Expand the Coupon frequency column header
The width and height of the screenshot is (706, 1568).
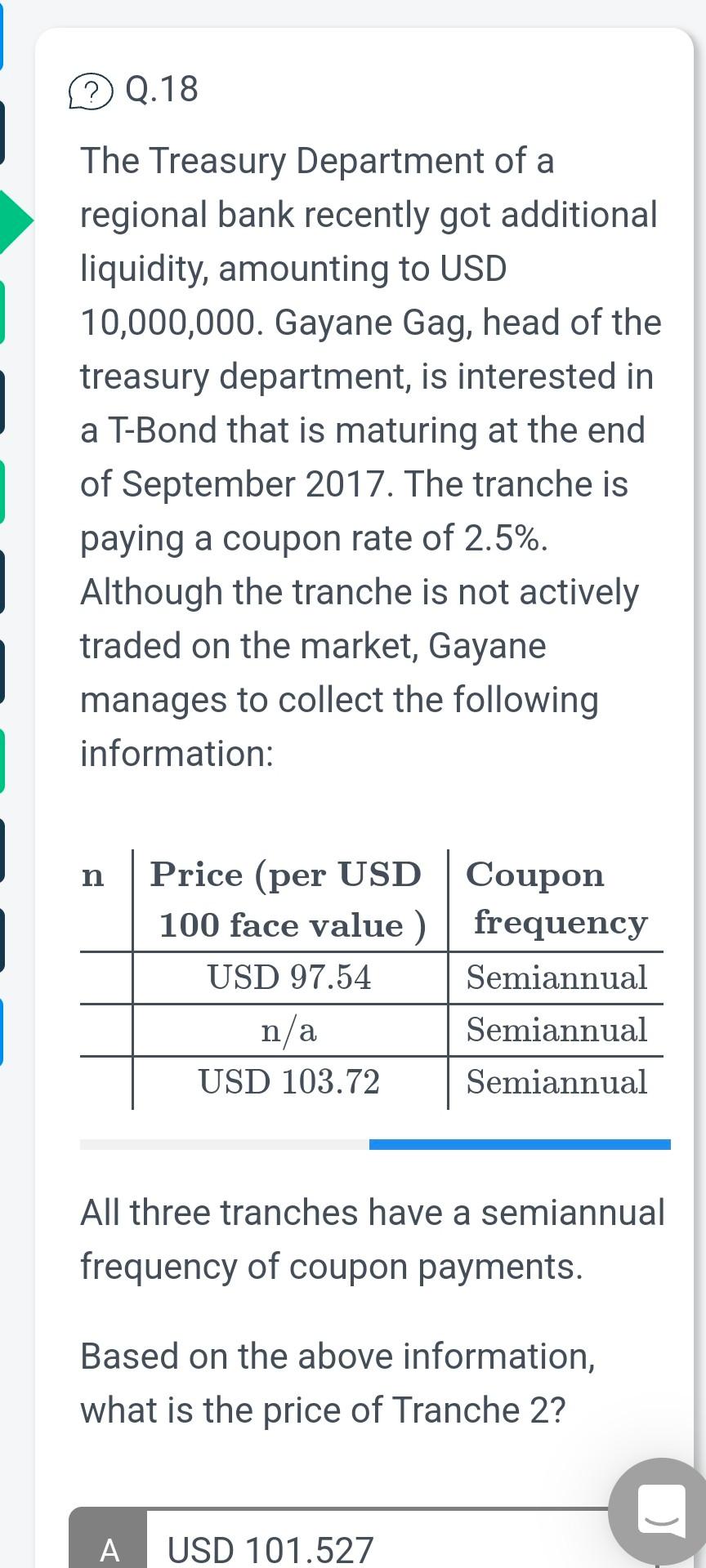556,898
